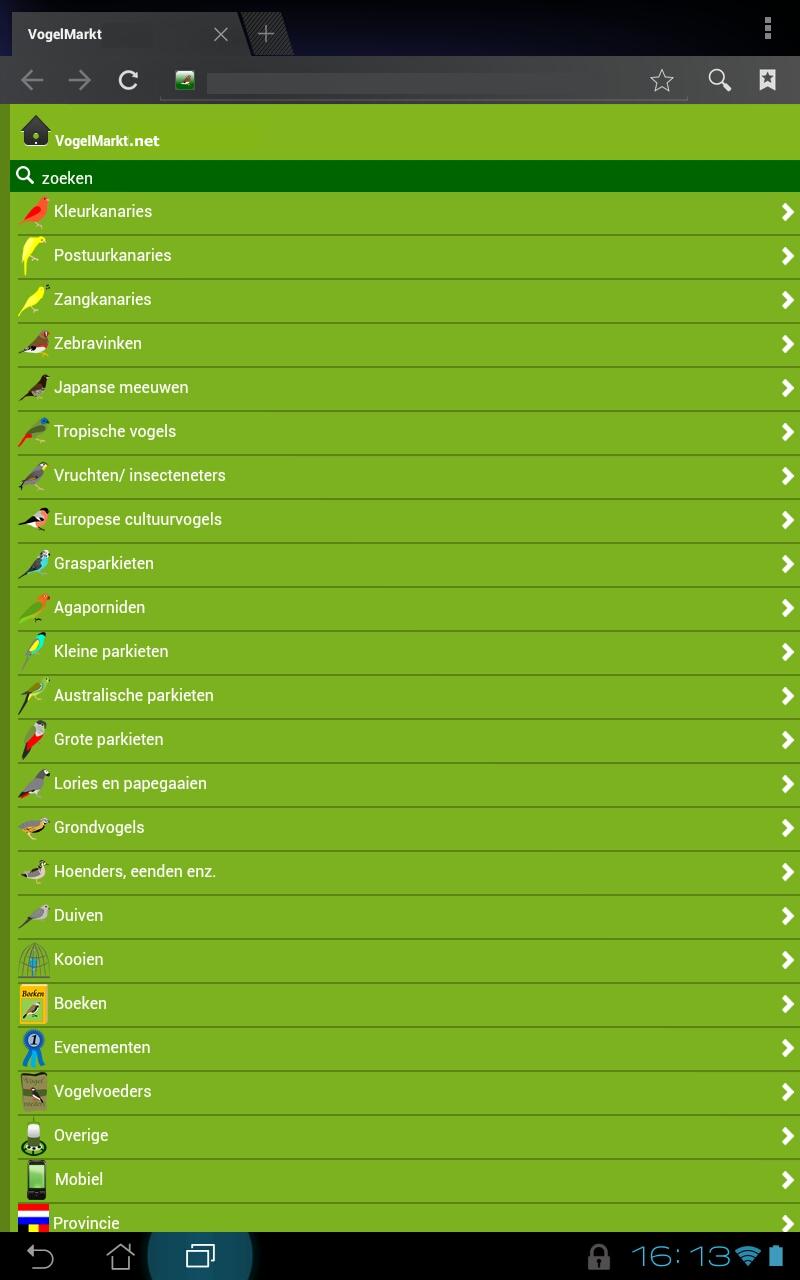Close the VogelMarkt tab
The image size is (800, 1280).
pos(221,34)
